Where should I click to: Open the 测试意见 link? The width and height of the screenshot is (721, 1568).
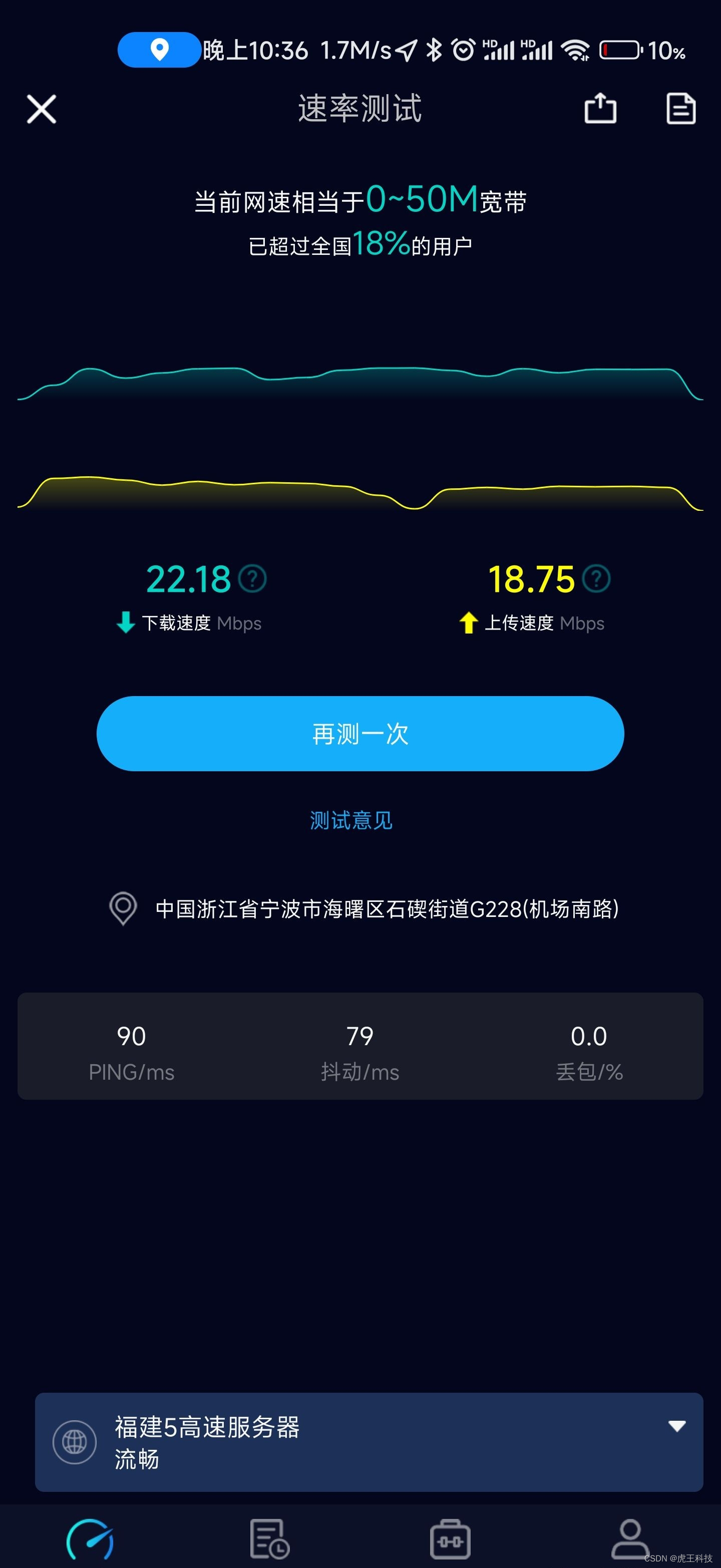tap(351, 820)
